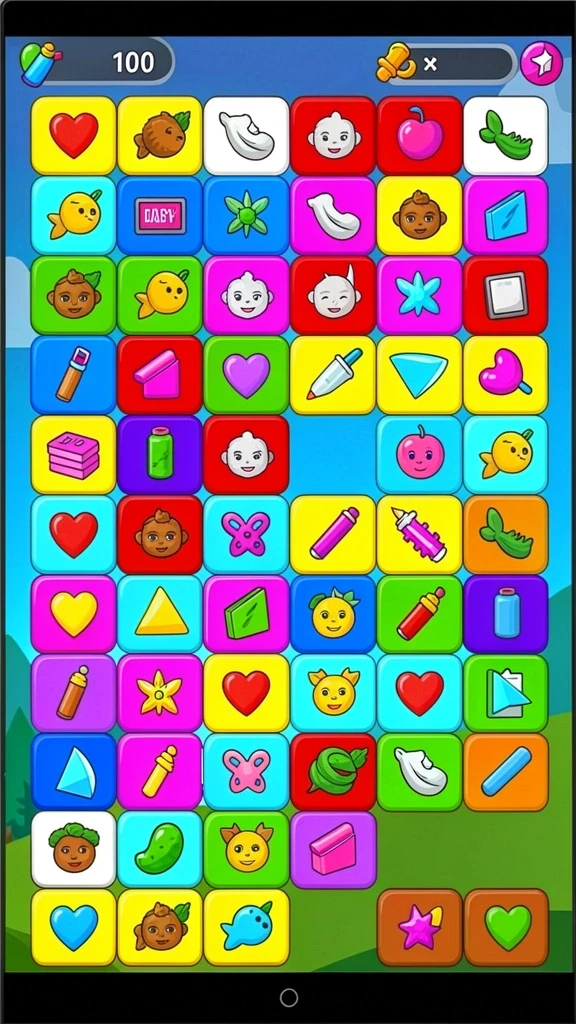Tap the yellow triangle tile
The height and width of the screenshot is (1024, 576).
point(160,615)
